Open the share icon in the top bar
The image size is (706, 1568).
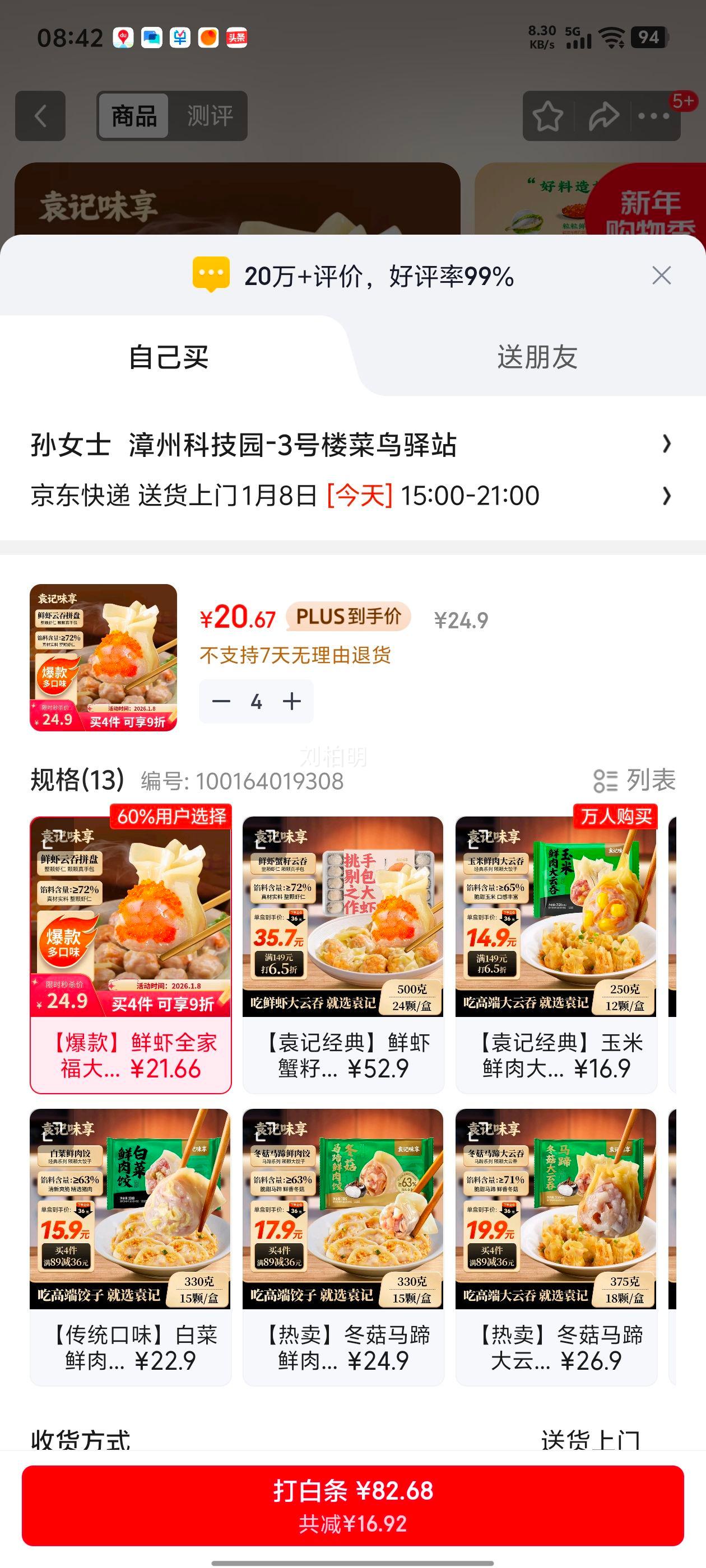601,116
